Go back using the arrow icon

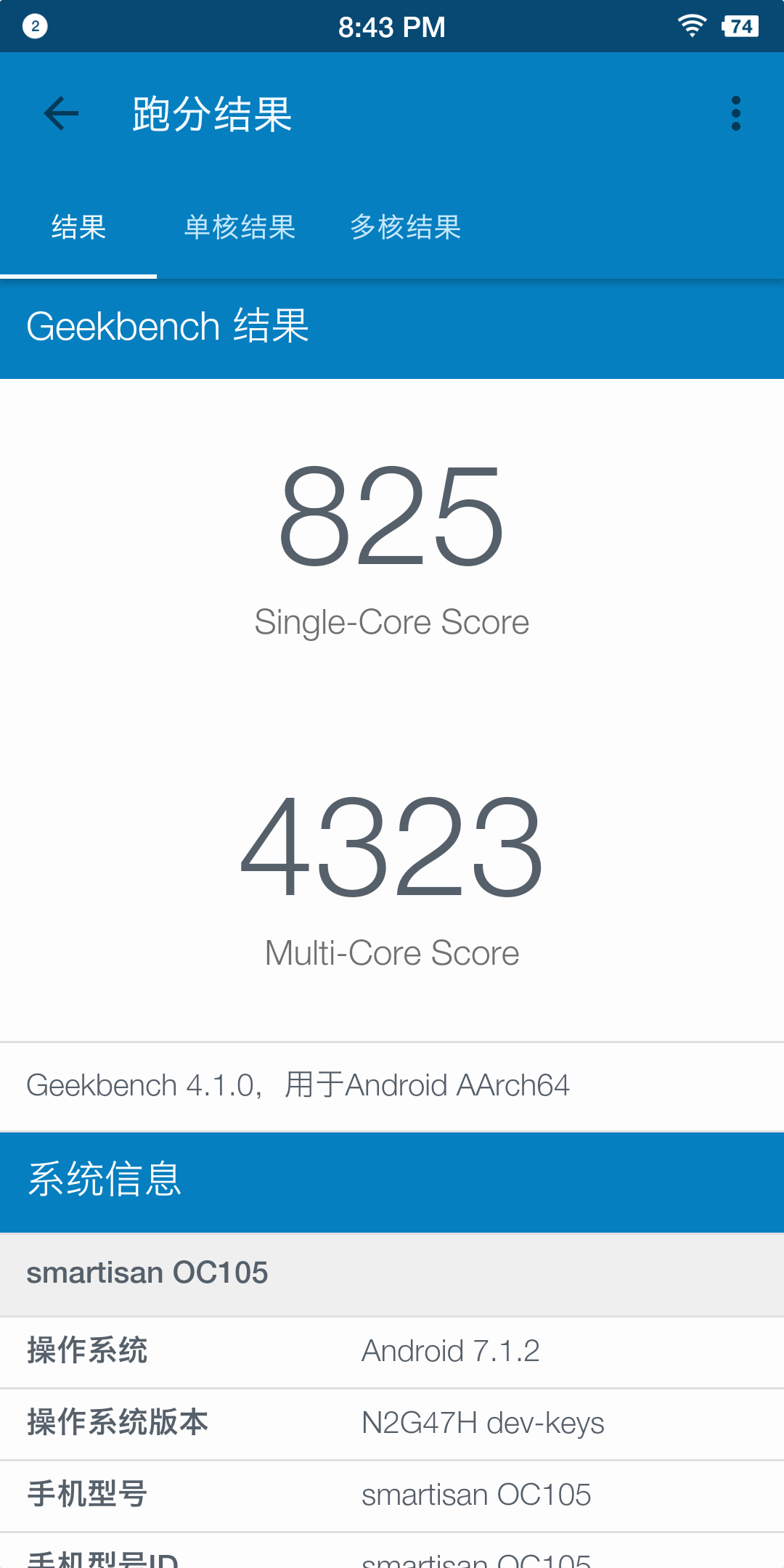[x=61, y=114]
